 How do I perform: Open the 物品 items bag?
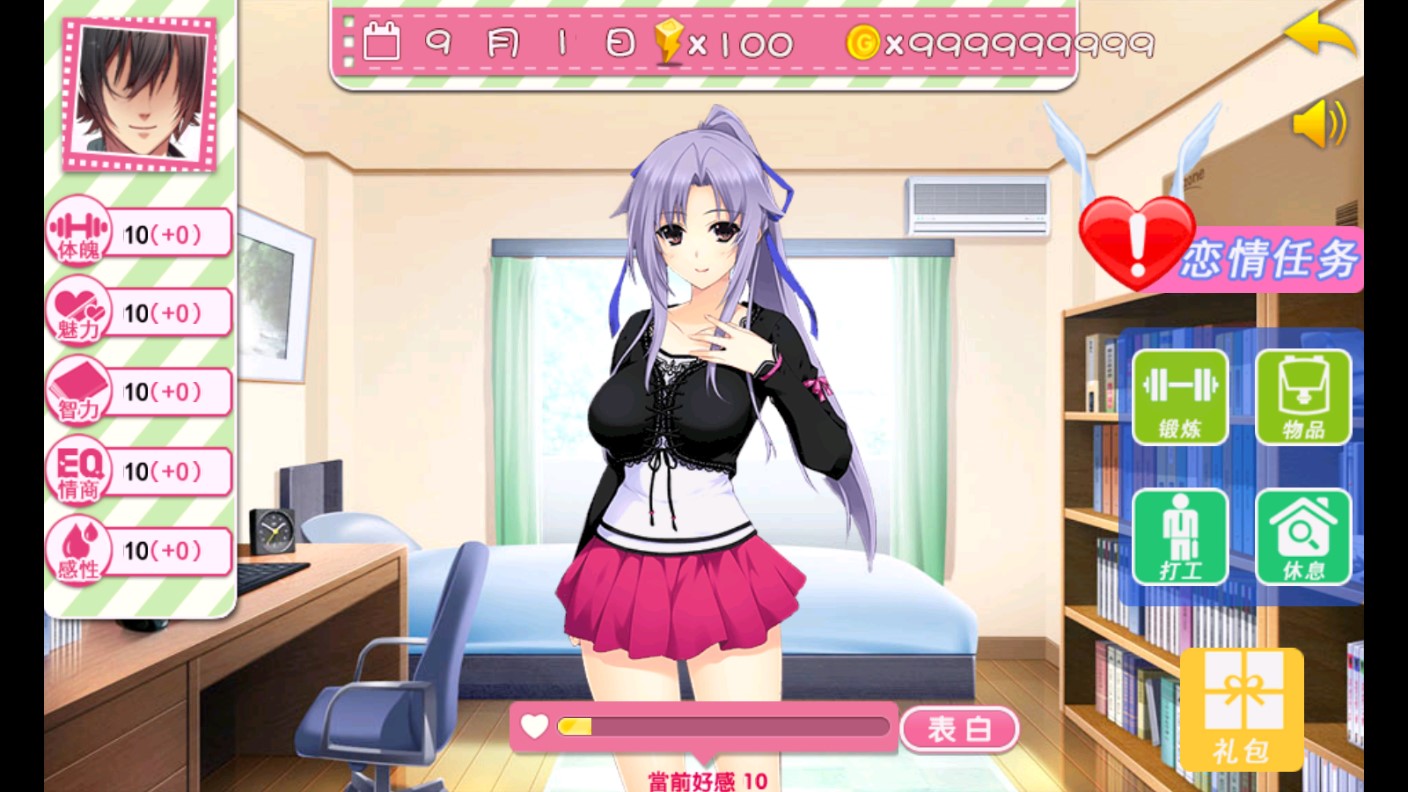pyautogui.click(x=1303, y=397)
